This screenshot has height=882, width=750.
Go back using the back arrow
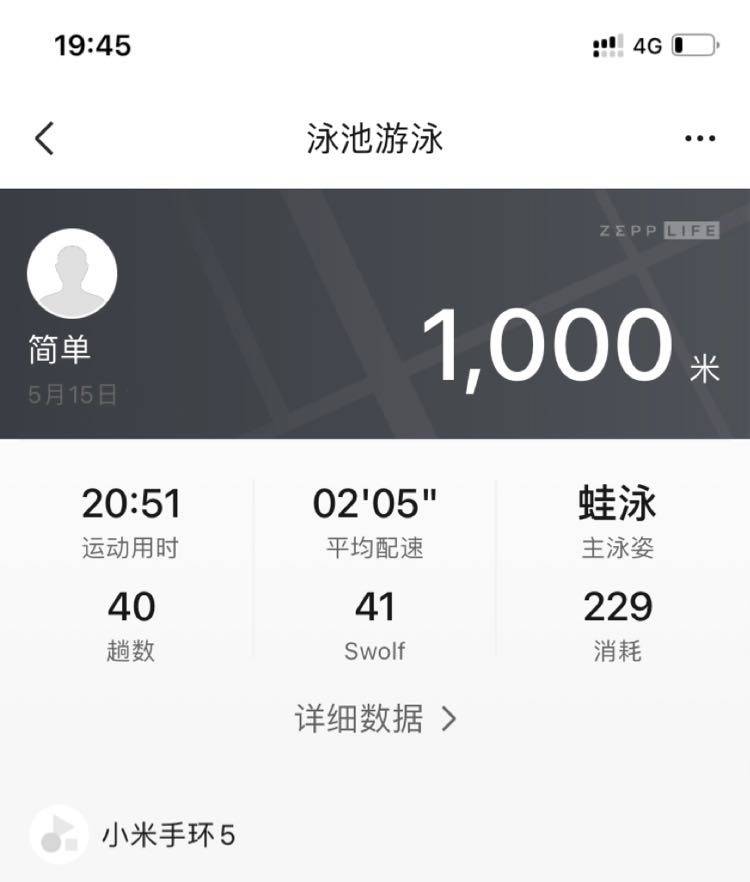tap(44, 139)
